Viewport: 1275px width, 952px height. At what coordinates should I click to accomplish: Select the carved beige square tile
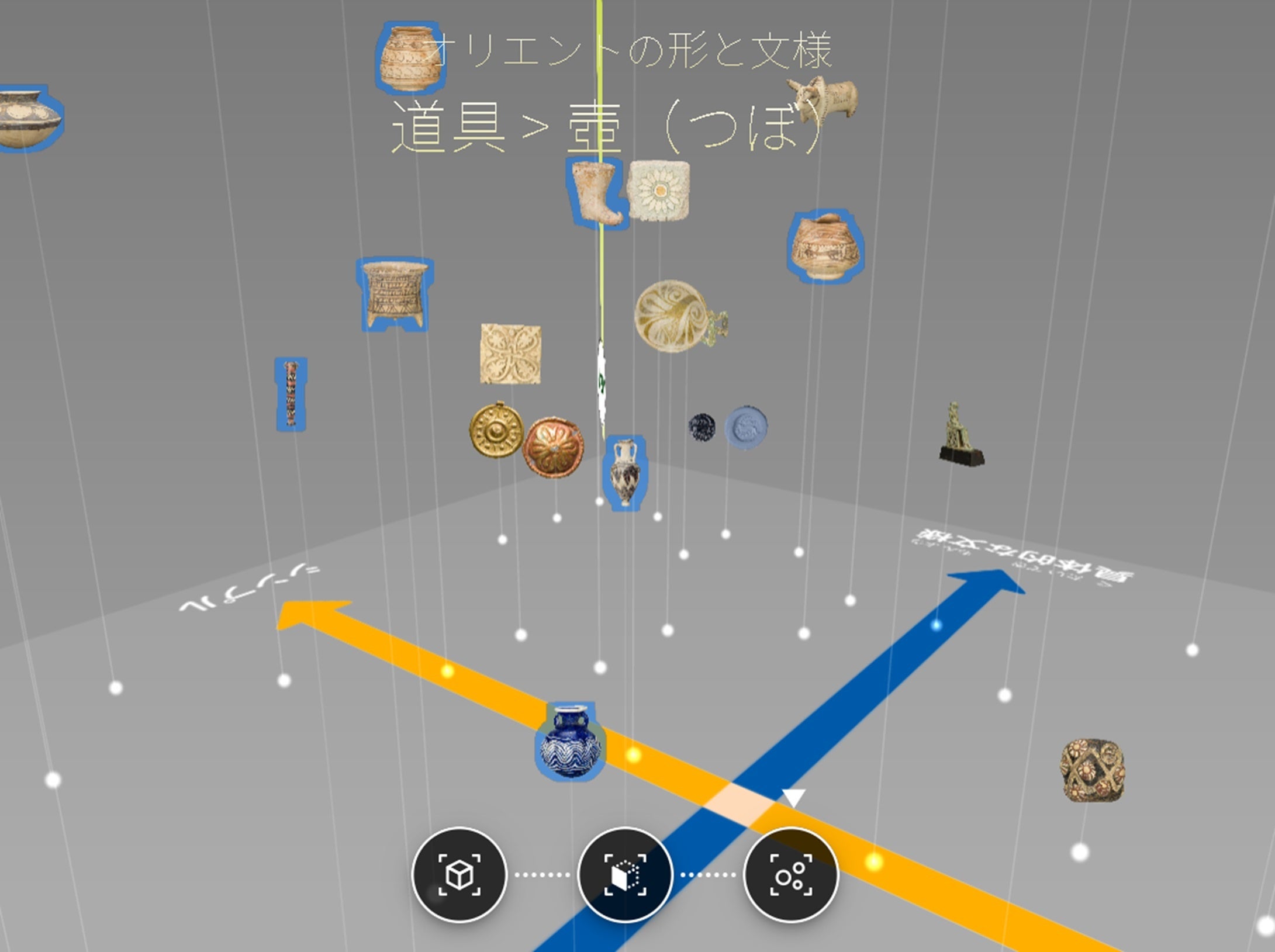point(510,354)
